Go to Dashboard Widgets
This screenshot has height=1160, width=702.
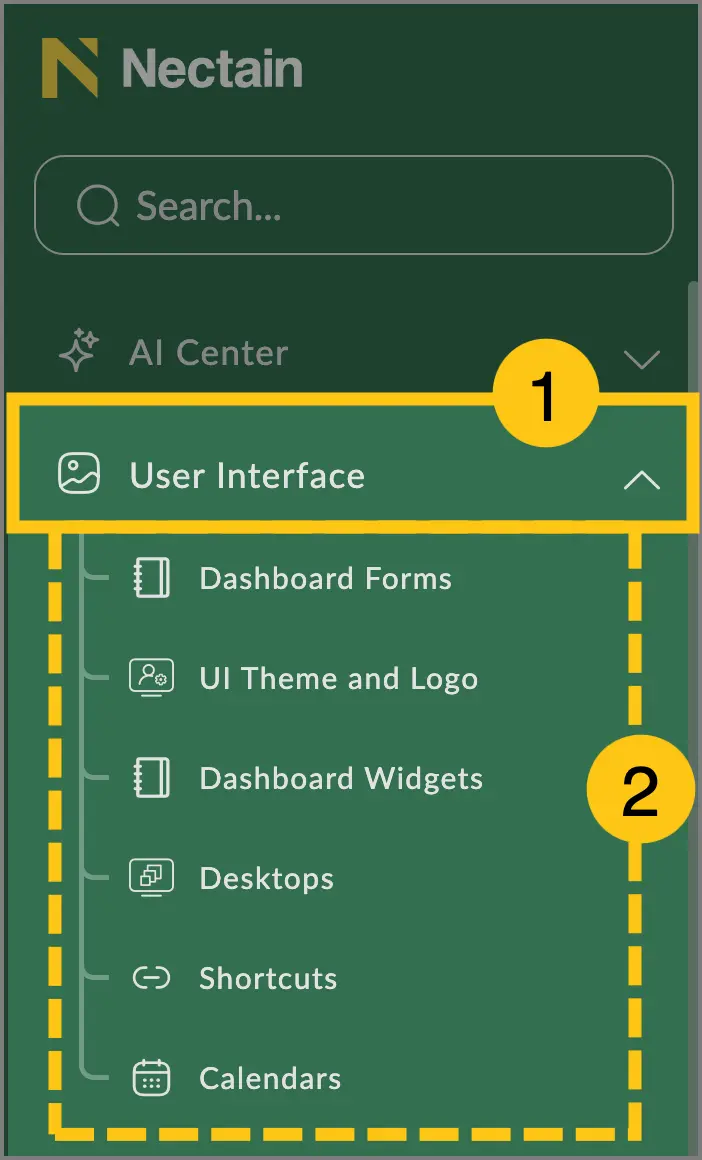tap(341, 778)
